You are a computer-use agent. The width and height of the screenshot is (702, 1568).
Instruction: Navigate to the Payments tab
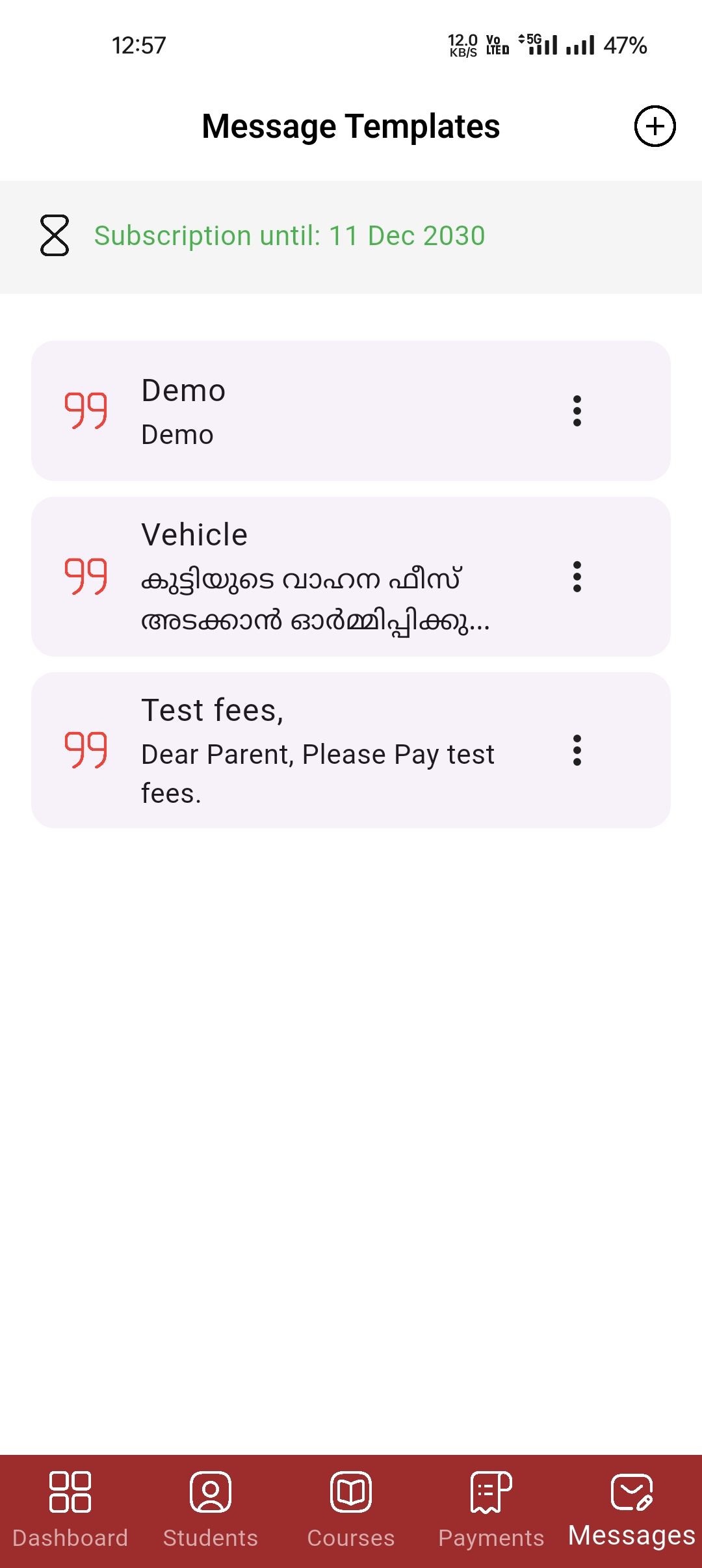pos(491,1509)
